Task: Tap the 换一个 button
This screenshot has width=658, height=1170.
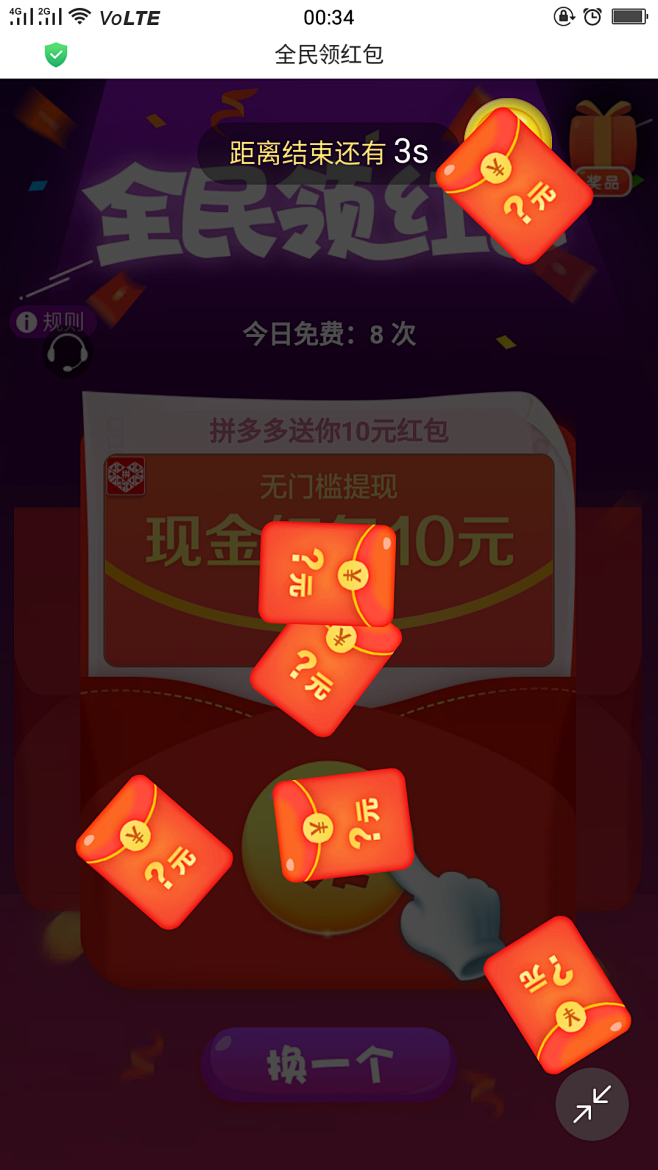Action: [328, 1064]
